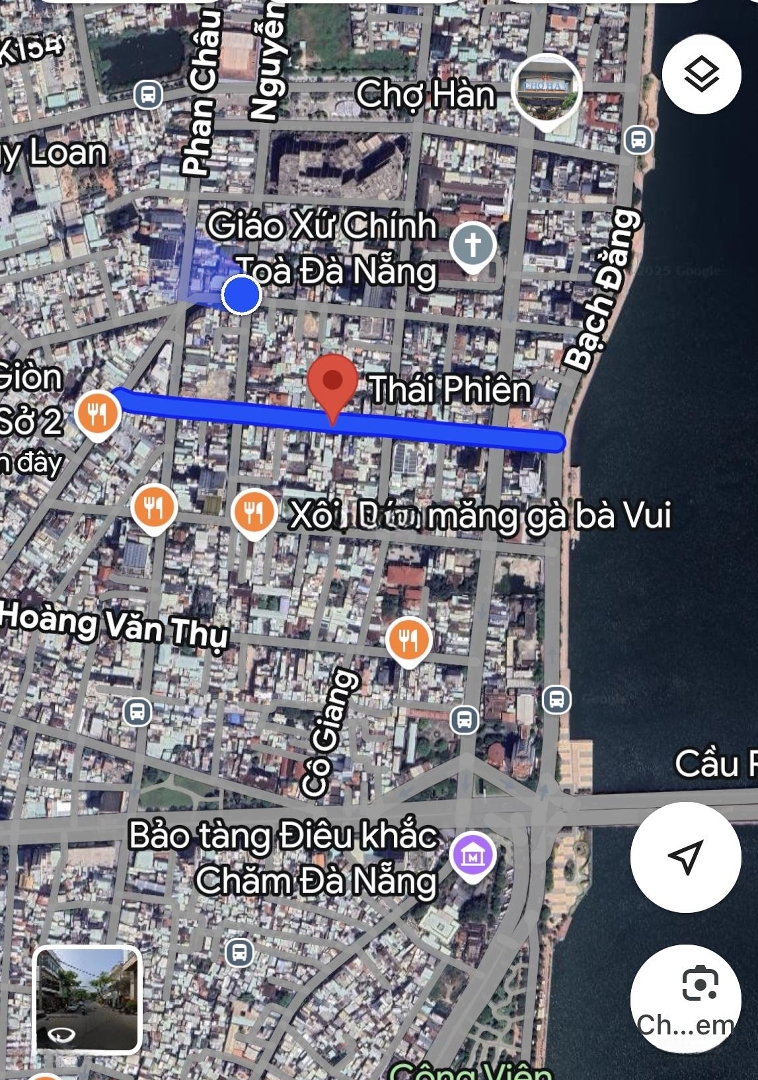Center map on my current location
This screenshot has height=1080, width=758.
click(685, 856)
